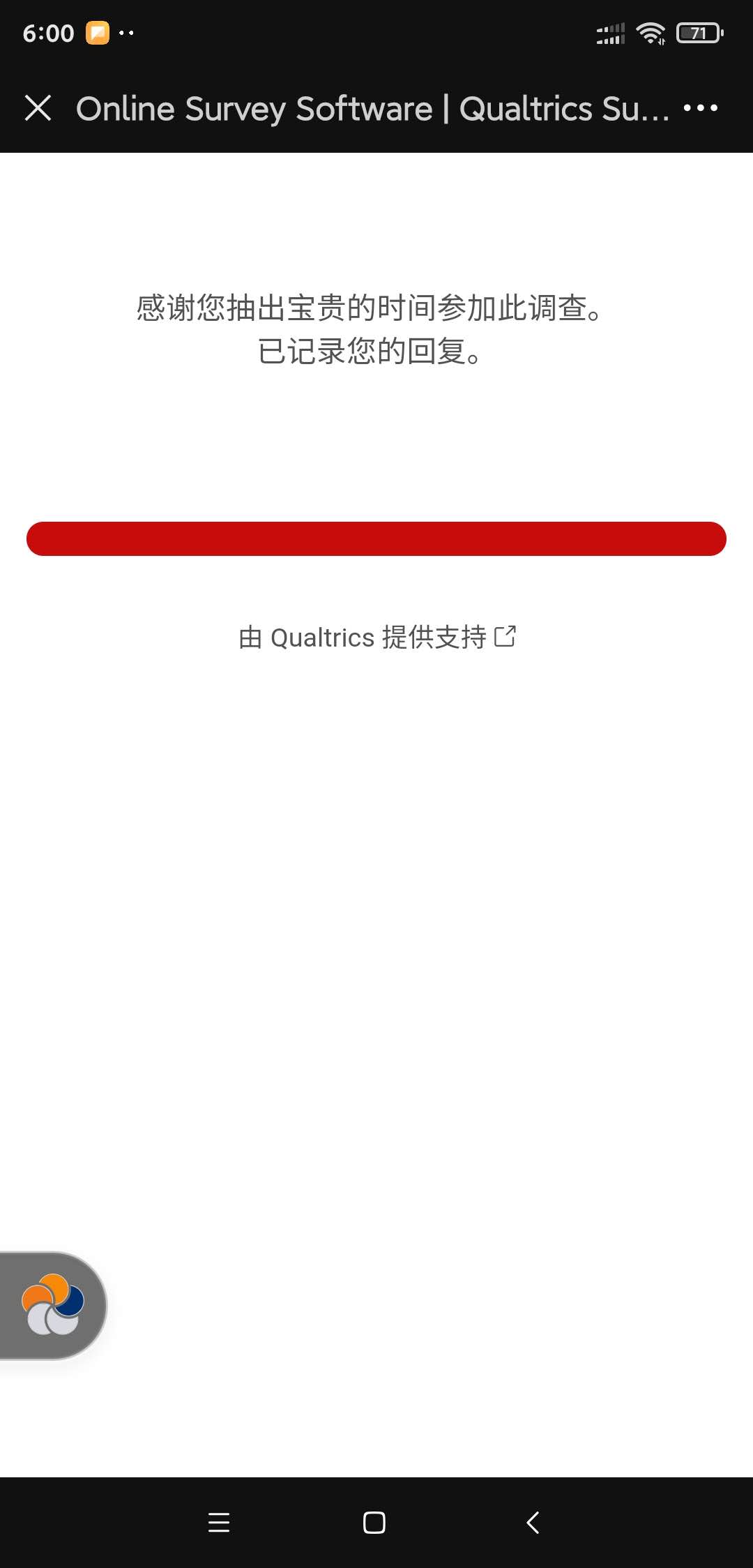Close the Qualtrics survey web page

coord(38,108)
